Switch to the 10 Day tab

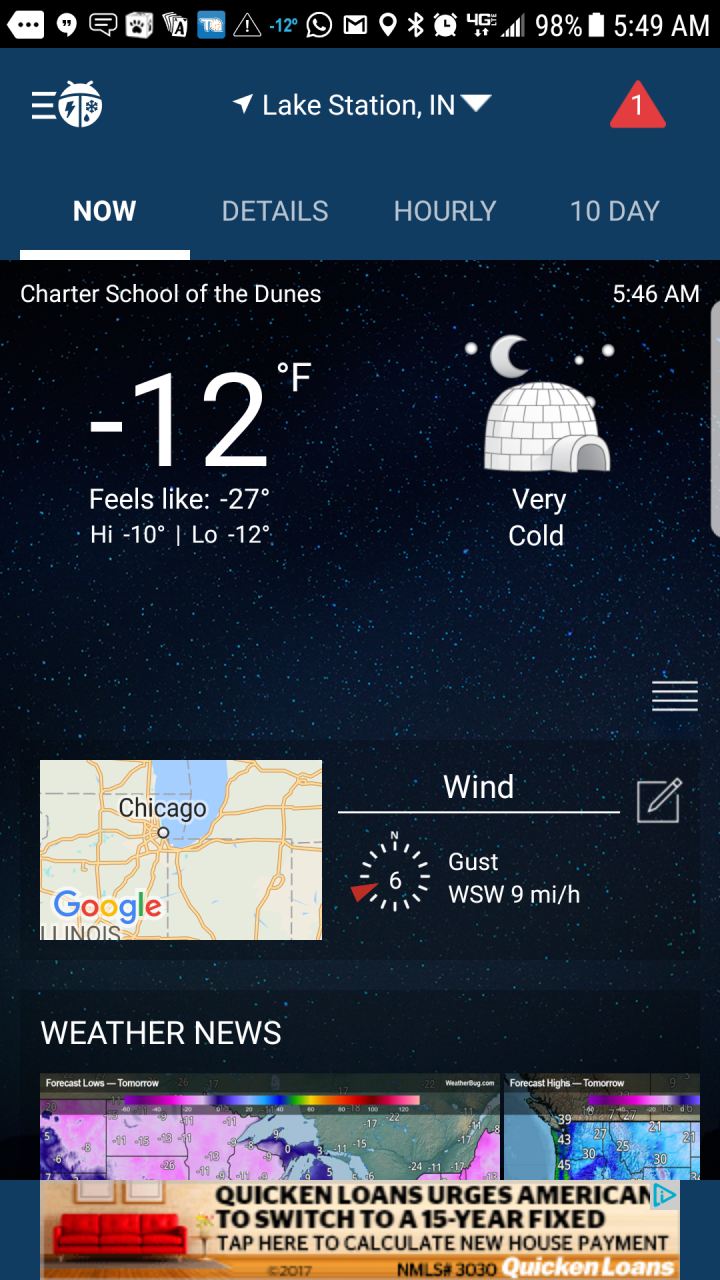point(614,211)
